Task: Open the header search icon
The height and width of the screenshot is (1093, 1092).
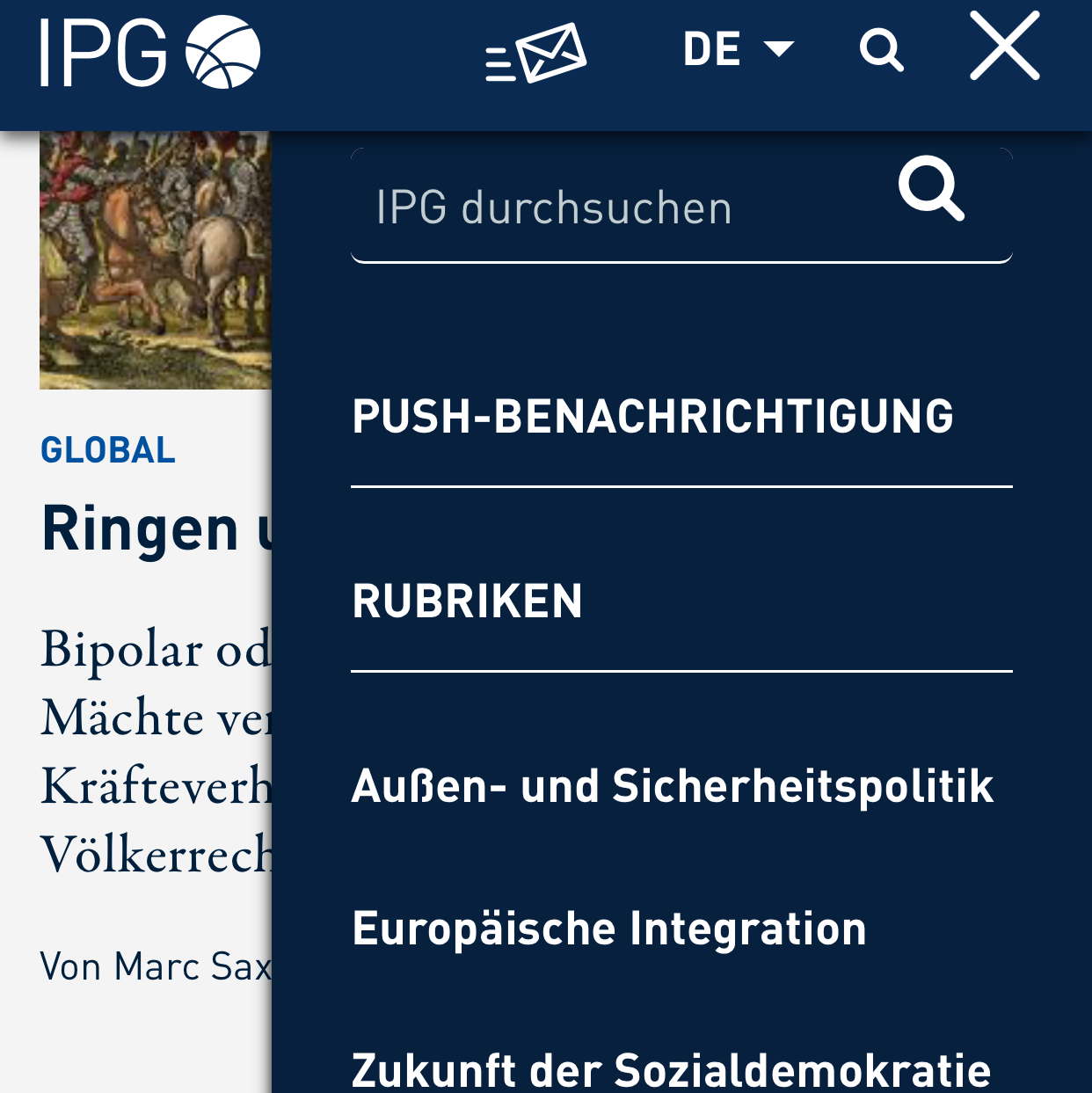Action: [x=881, y=50]
